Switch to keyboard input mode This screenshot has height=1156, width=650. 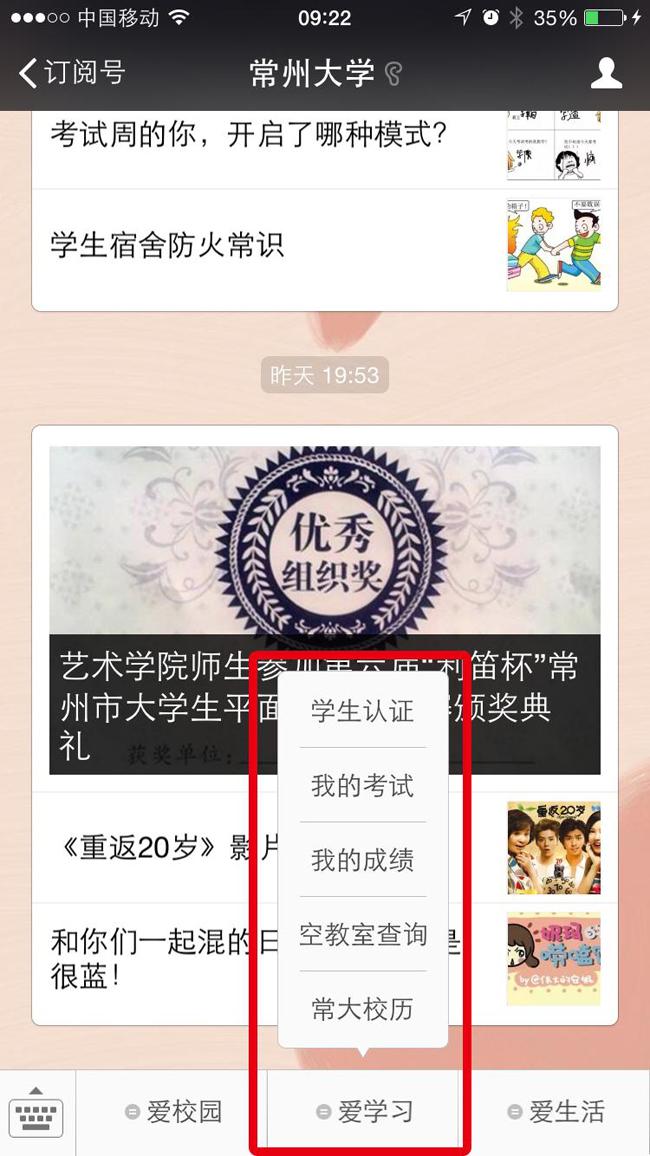[x=36, y=1112]
